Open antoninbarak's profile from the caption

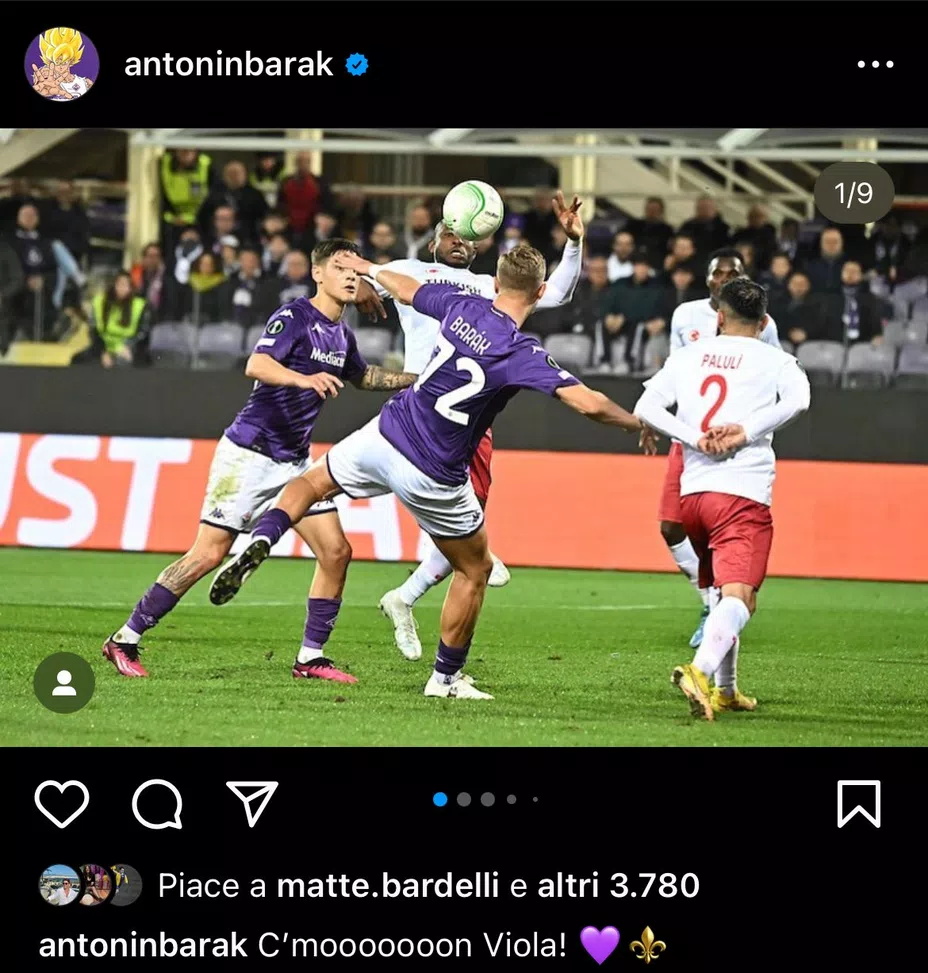pos(142,945)
